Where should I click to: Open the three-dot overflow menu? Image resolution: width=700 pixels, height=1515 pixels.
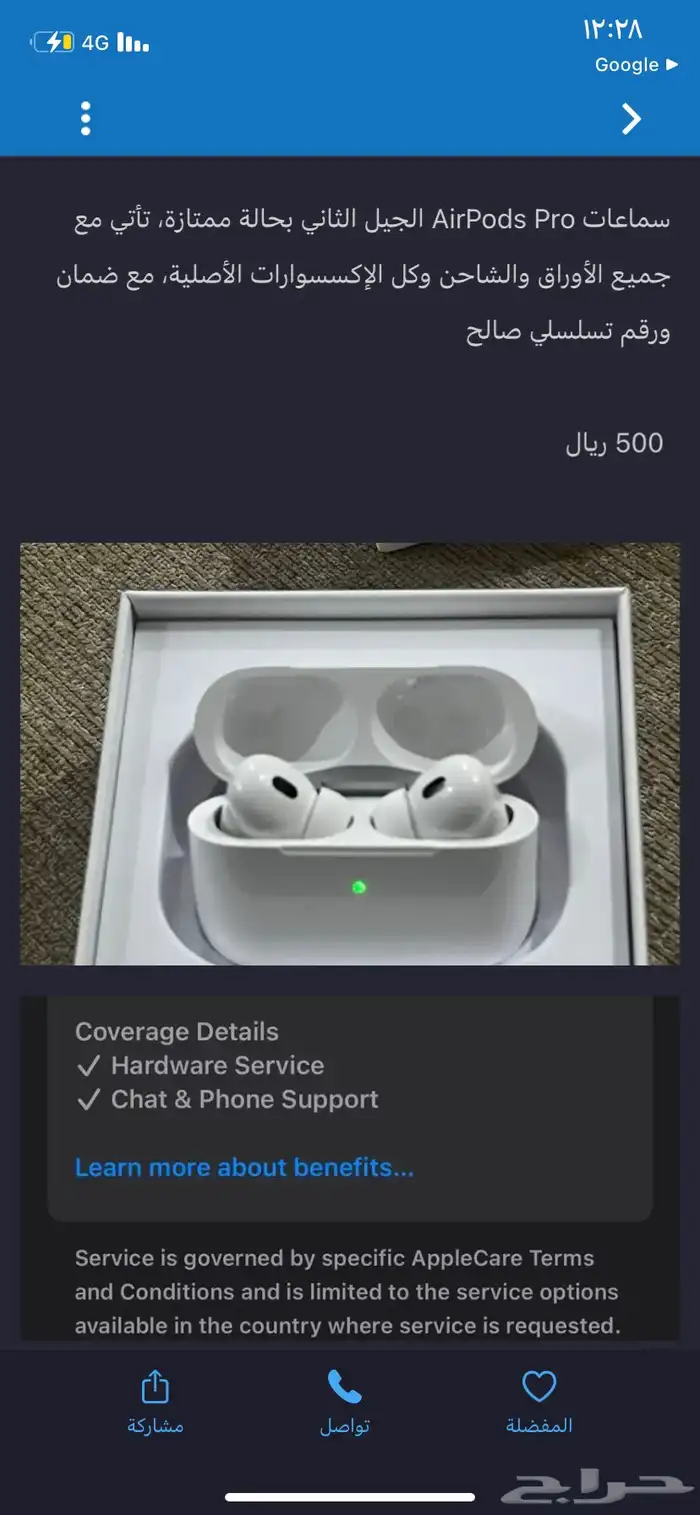click(x=86, y=119)
